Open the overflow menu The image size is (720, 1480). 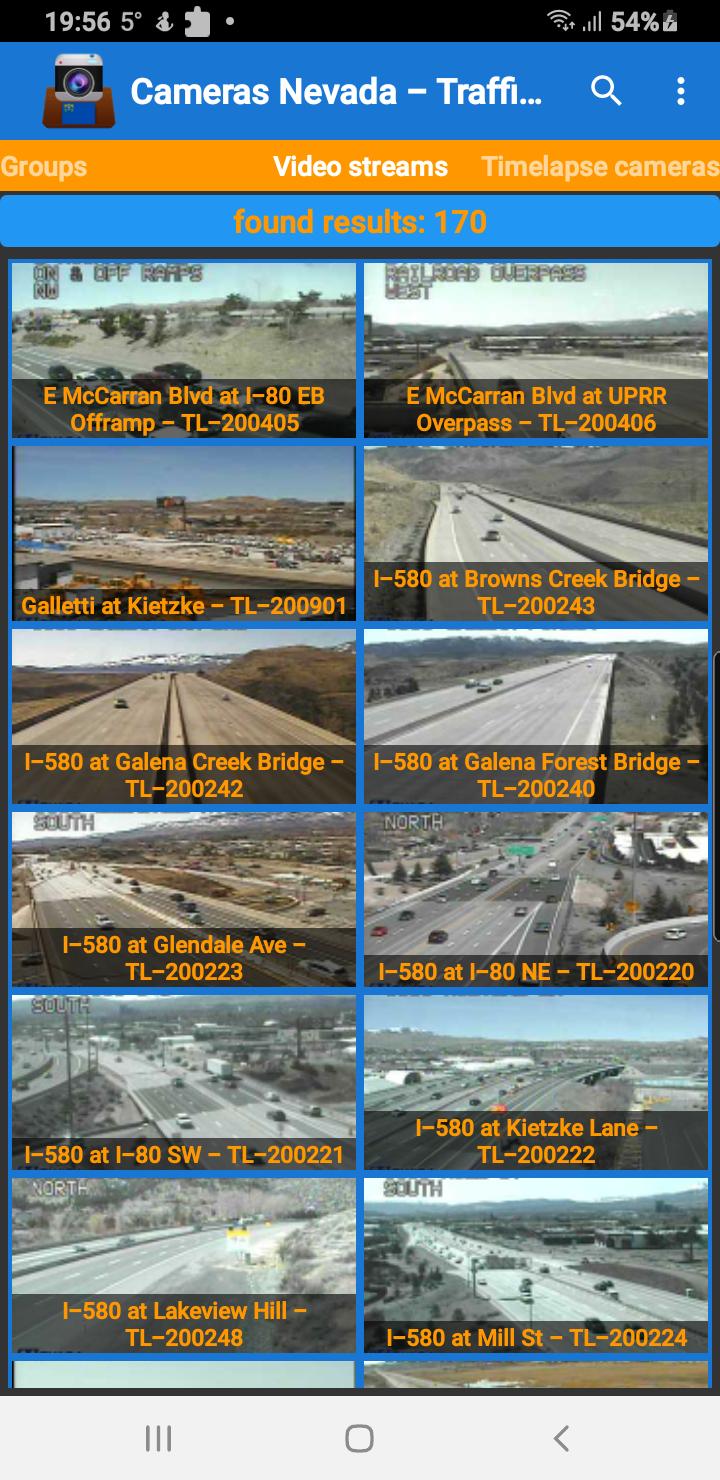(681, 91)
